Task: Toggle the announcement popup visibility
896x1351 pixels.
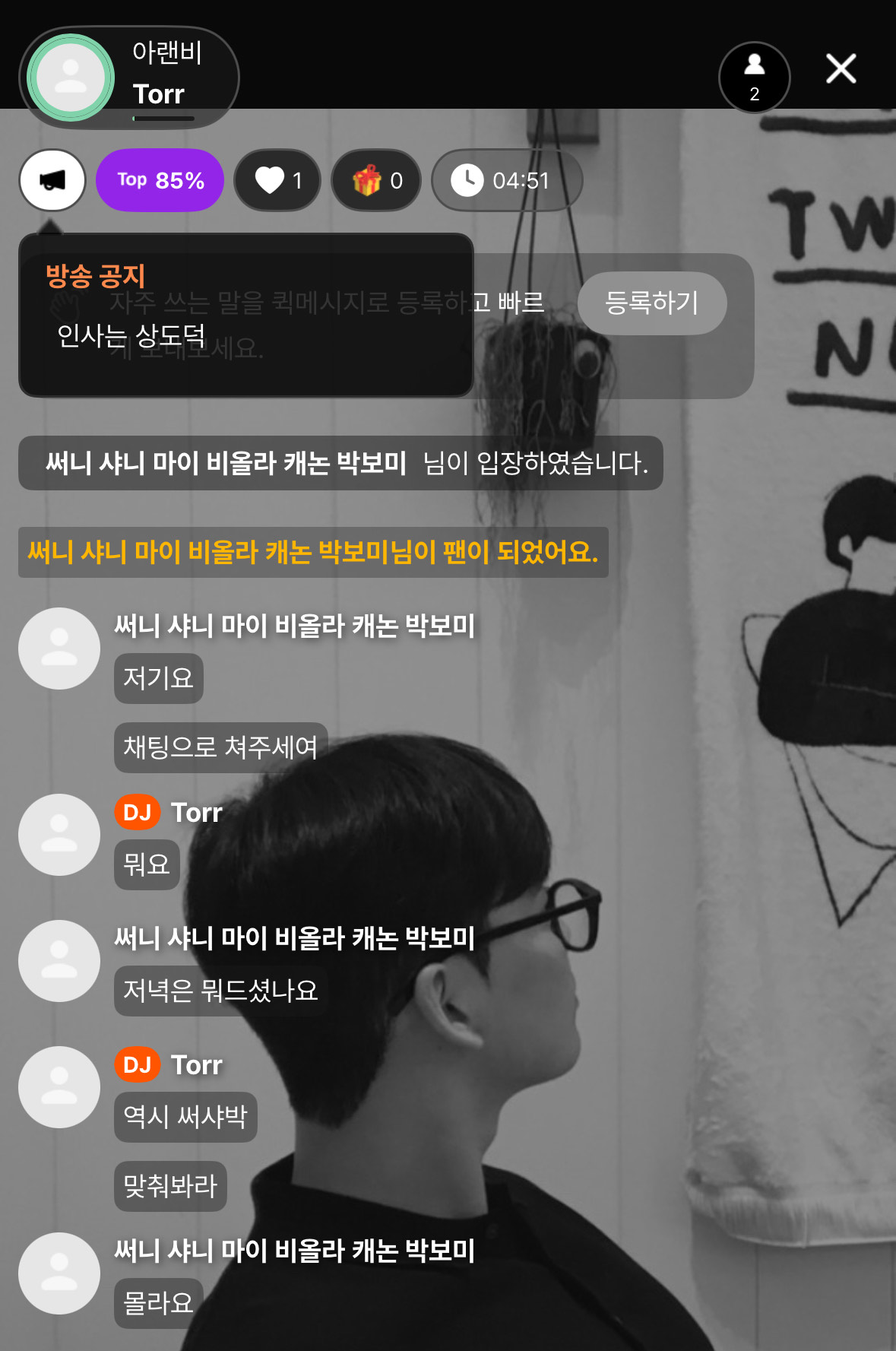Action: click(245, 316)
